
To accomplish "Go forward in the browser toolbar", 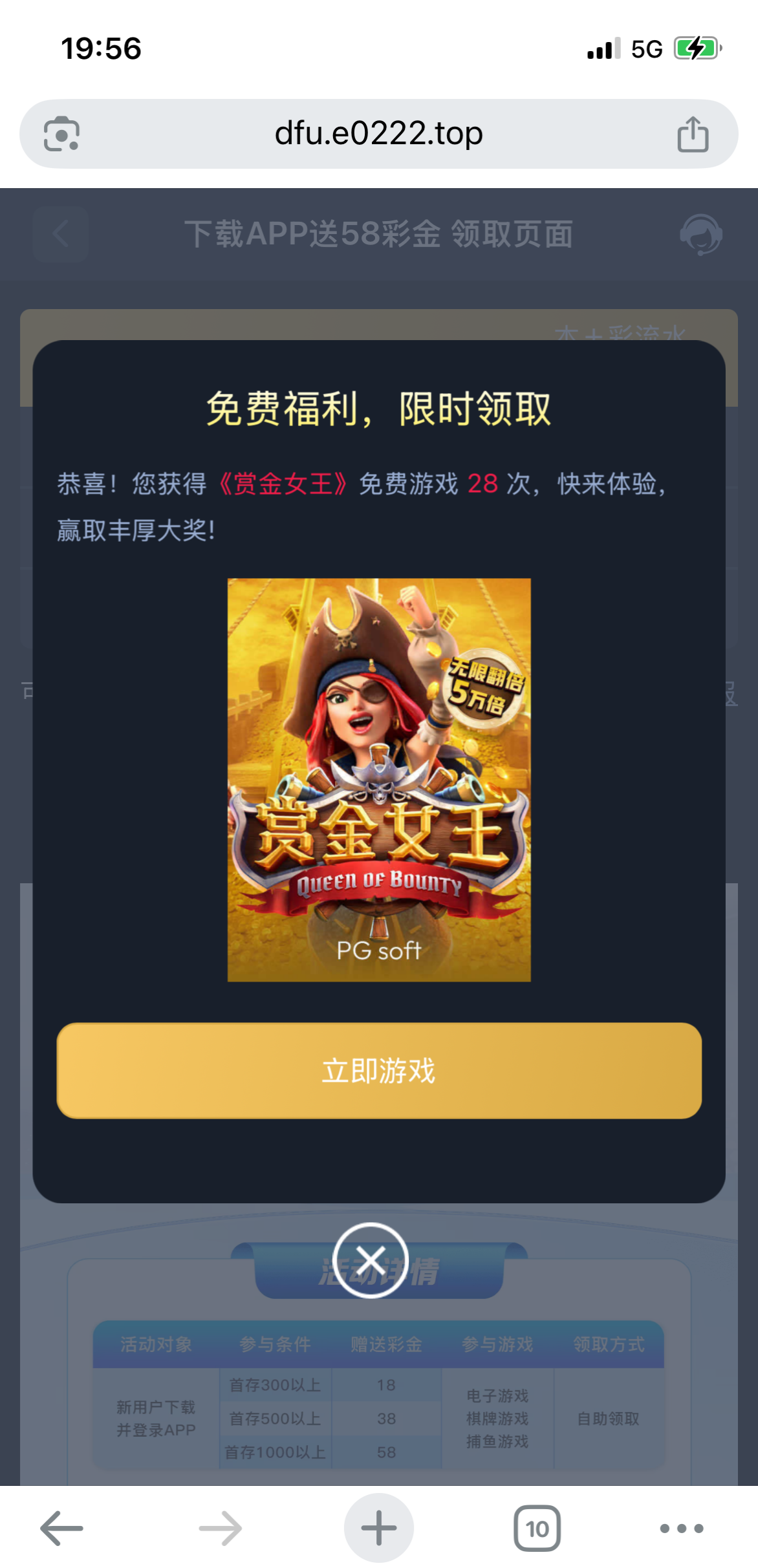I will click(221, 1529).
